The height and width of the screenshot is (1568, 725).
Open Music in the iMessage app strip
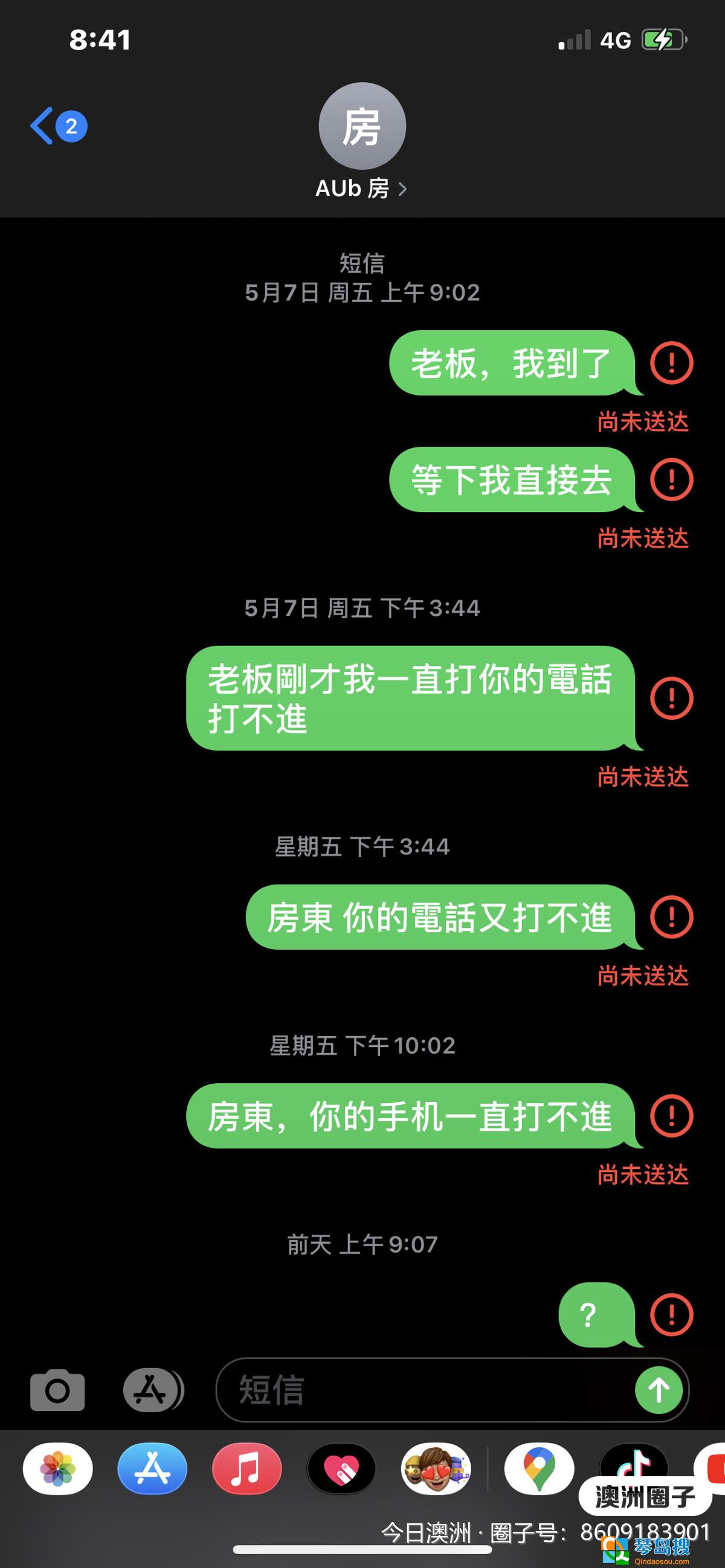click(x=246, y=1469)
